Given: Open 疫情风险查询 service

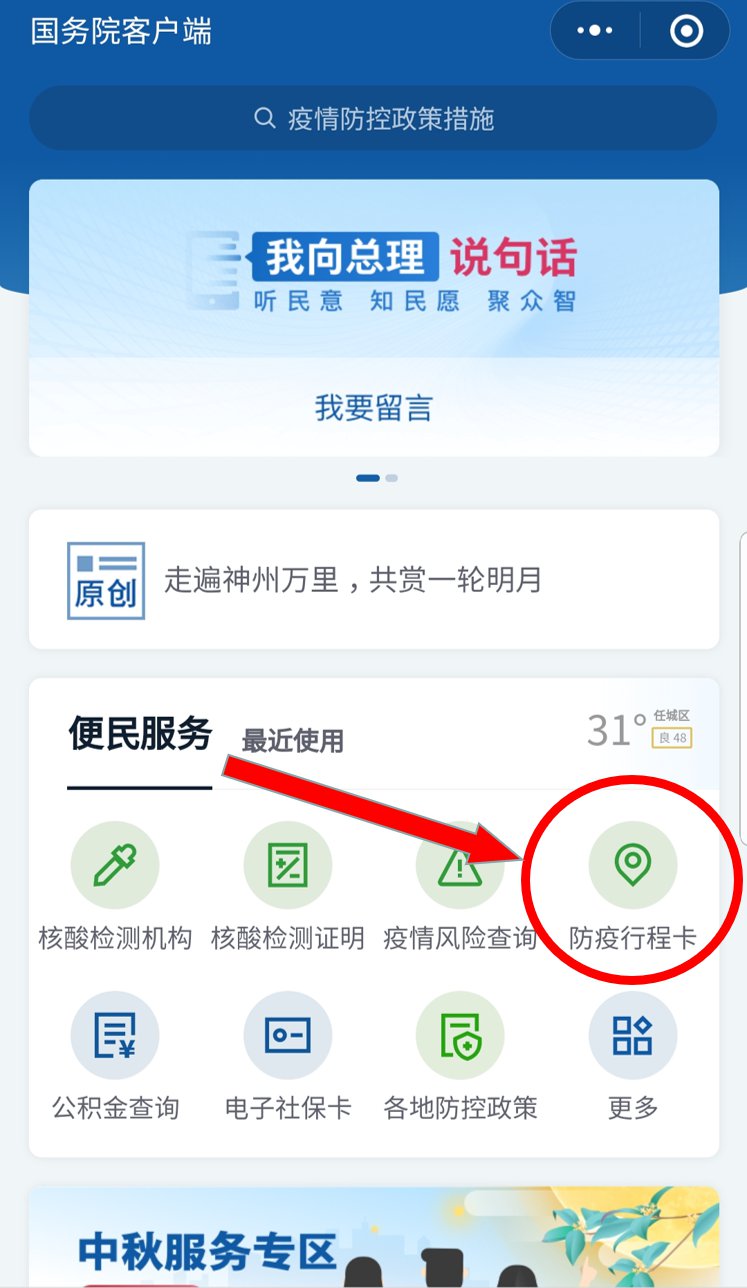Looking at the screenshot, I should coord(460,886).
